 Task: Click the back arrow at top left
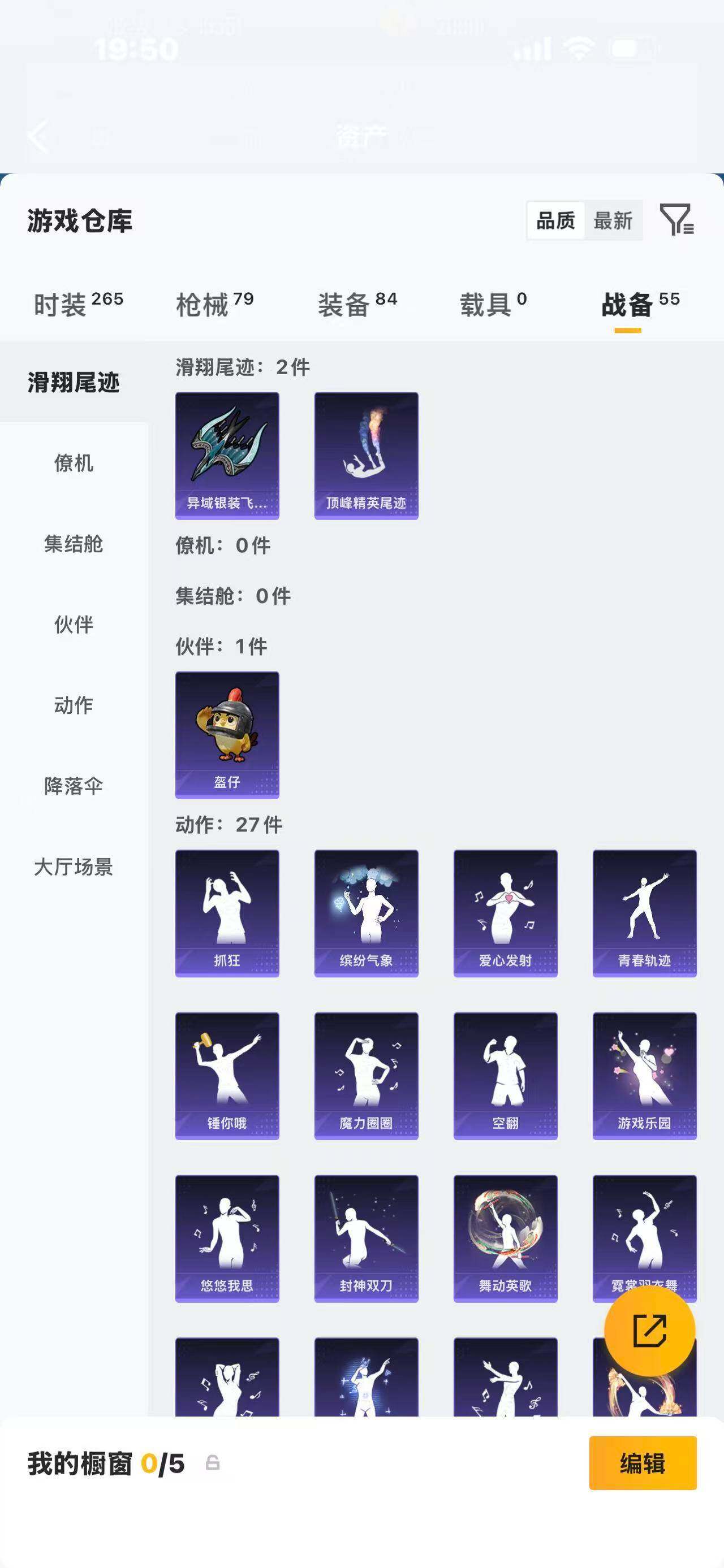coord(39,136)
